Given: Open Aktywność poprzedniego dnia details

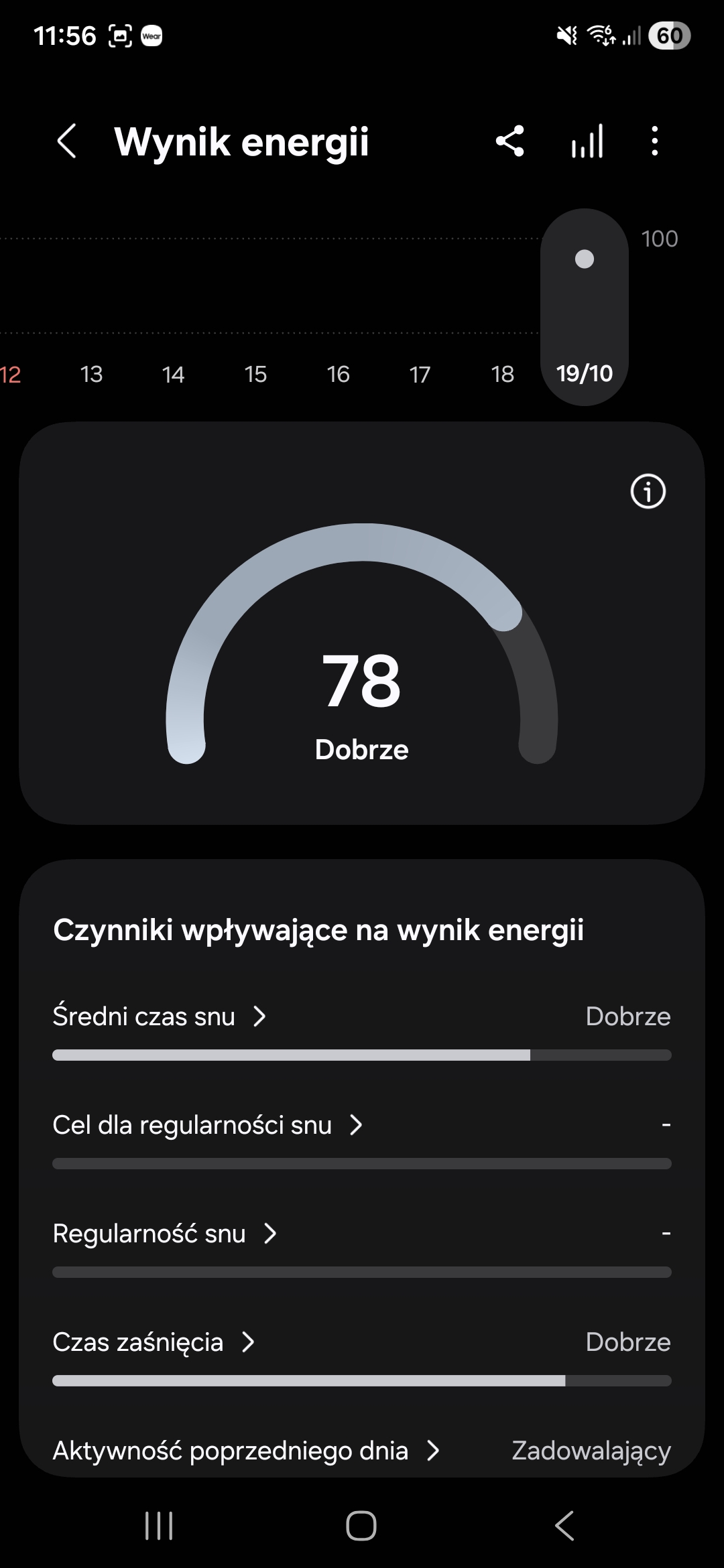Looking at the screenshot, I should [245, 1451].
